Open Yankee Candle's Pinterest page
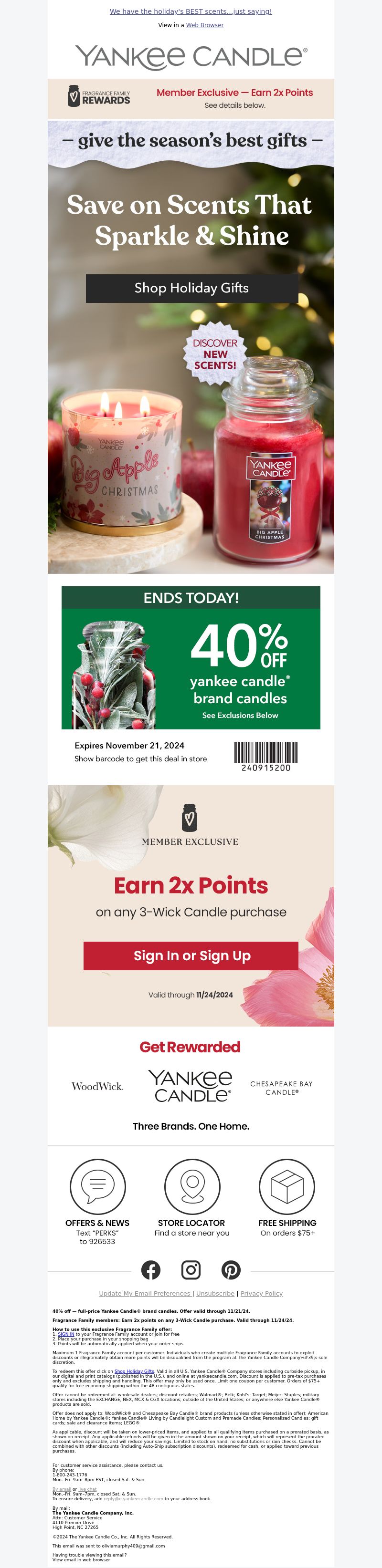The height and width of the screenshot is (1568, 382). click(231, 1270)
